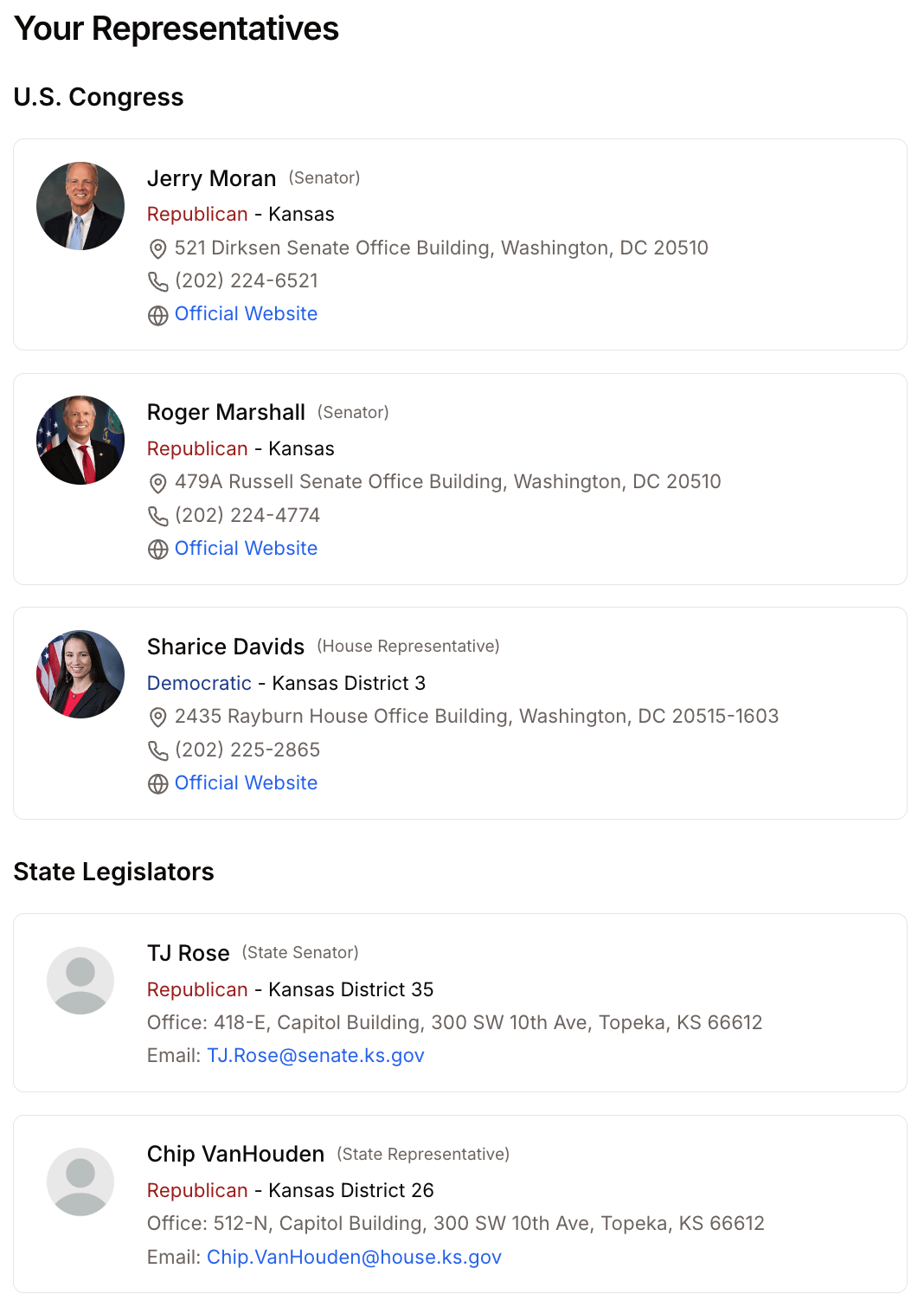Tap the Chip.VanHouden@house.ks.gov email link
This screenshot has height=1307, width=924.
point(354,1258)
